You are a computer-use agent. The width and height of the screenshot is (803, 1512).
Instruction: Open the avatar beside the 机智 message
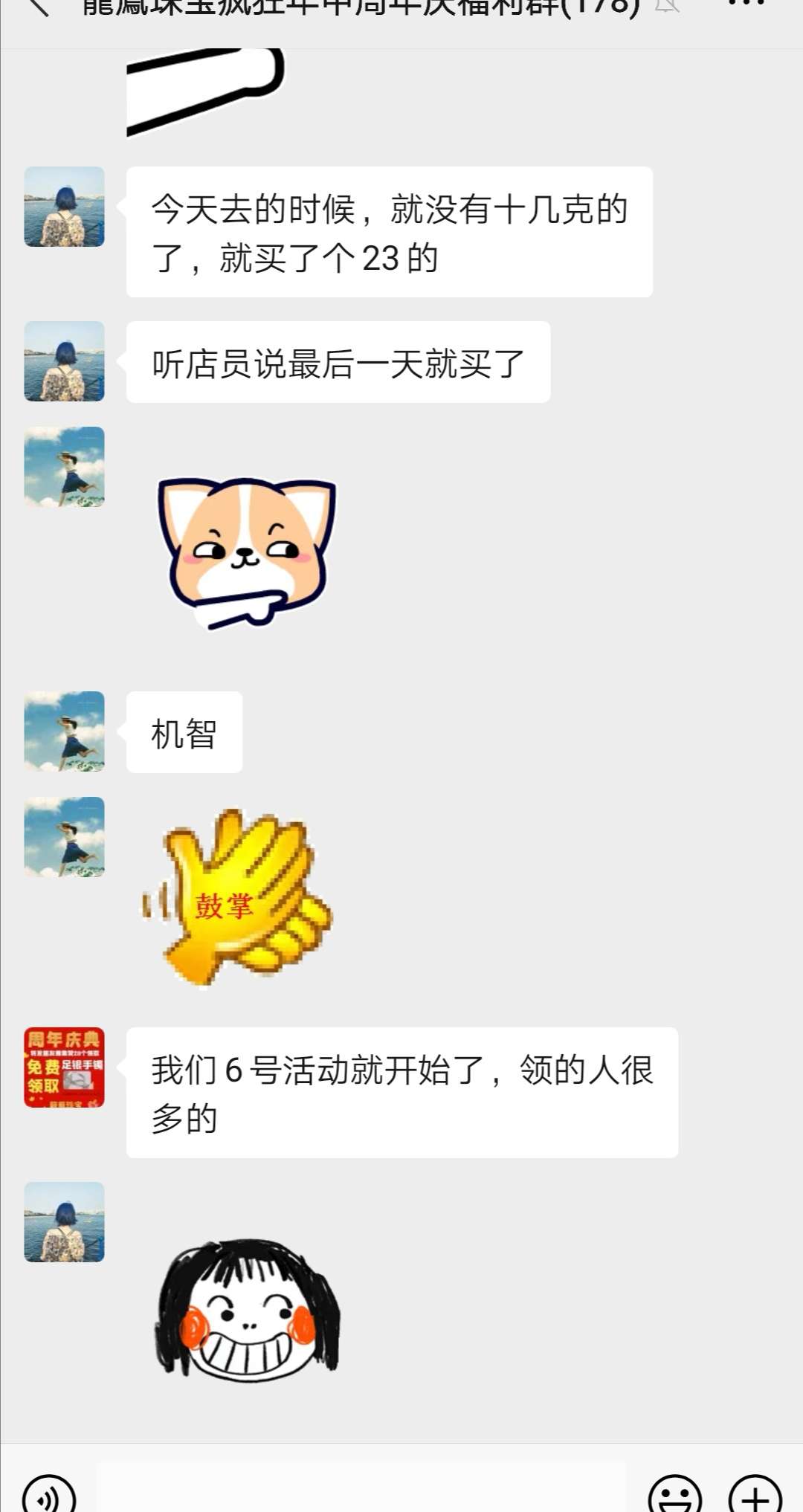coord(64,731)
